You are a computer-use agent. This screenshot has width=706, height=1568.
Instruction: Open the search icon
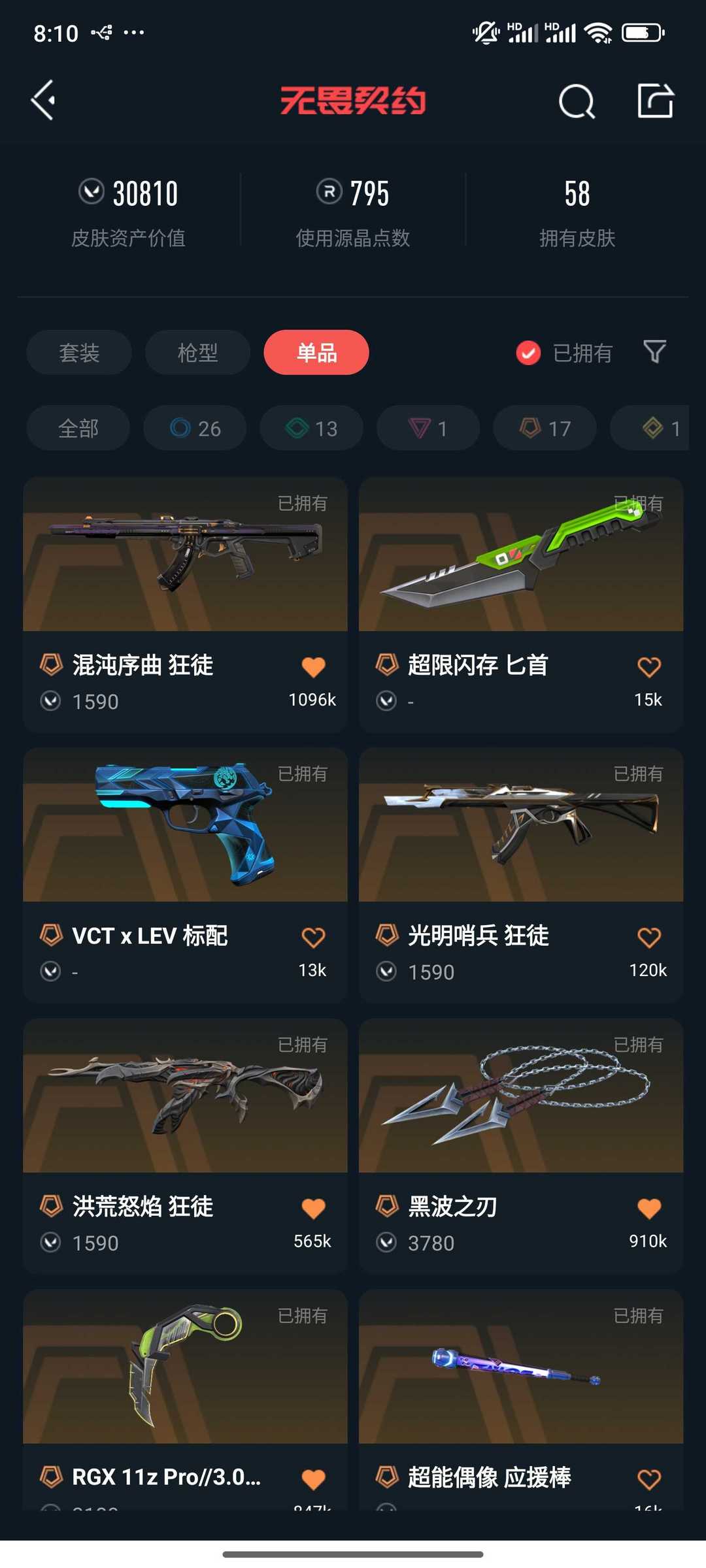577,101
